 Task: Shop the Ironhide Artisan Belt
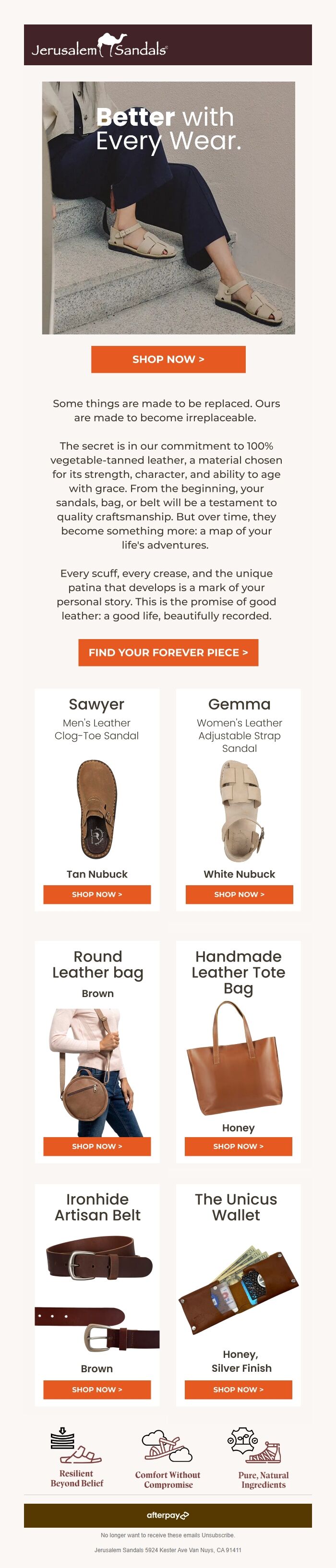[97, 1390]
